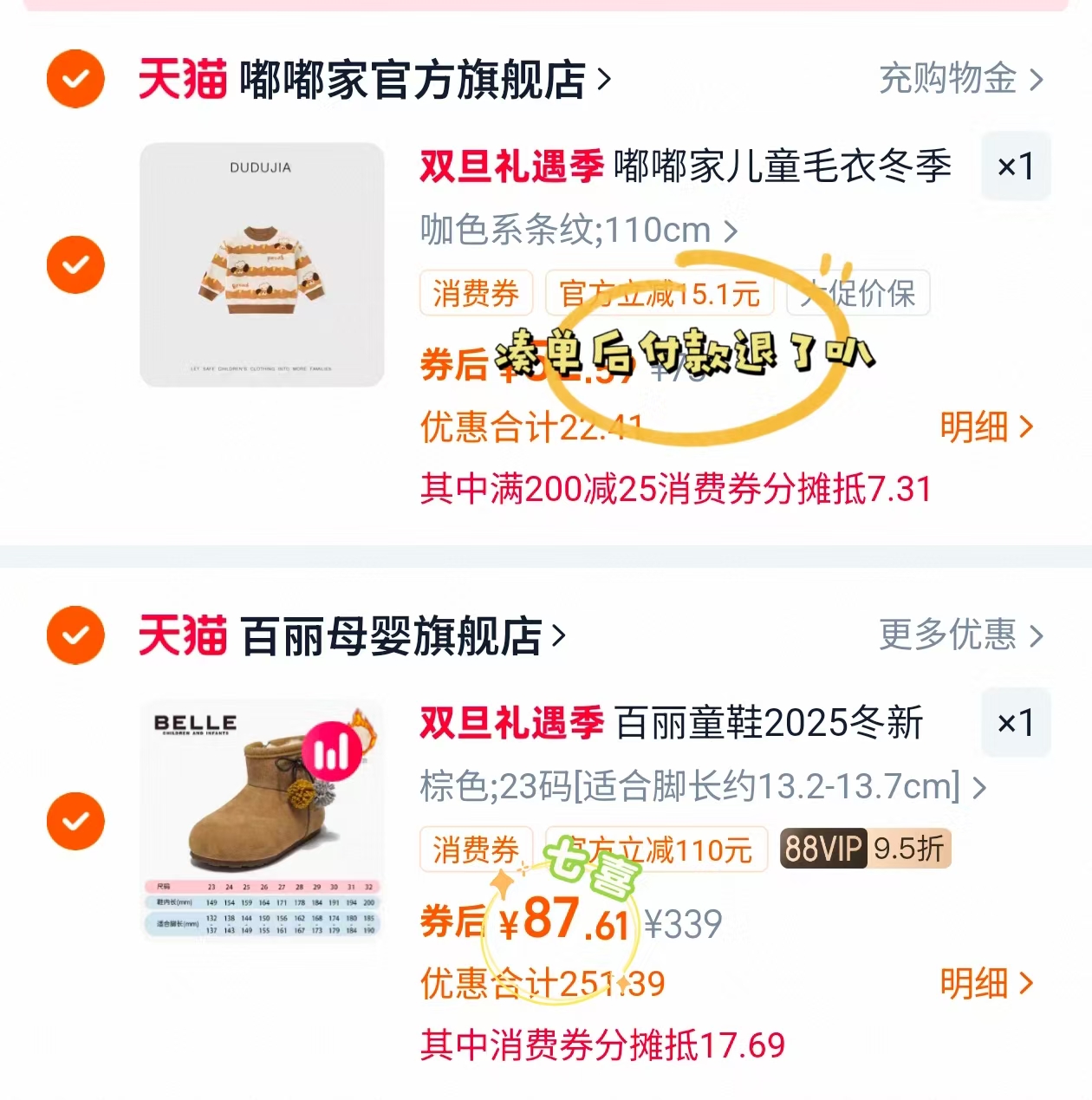Screen dimensions: 1092x1100
Task: Deselect the BELLE children's shoes checkbox
Action: pyautogui.click(x=75, y=820)
